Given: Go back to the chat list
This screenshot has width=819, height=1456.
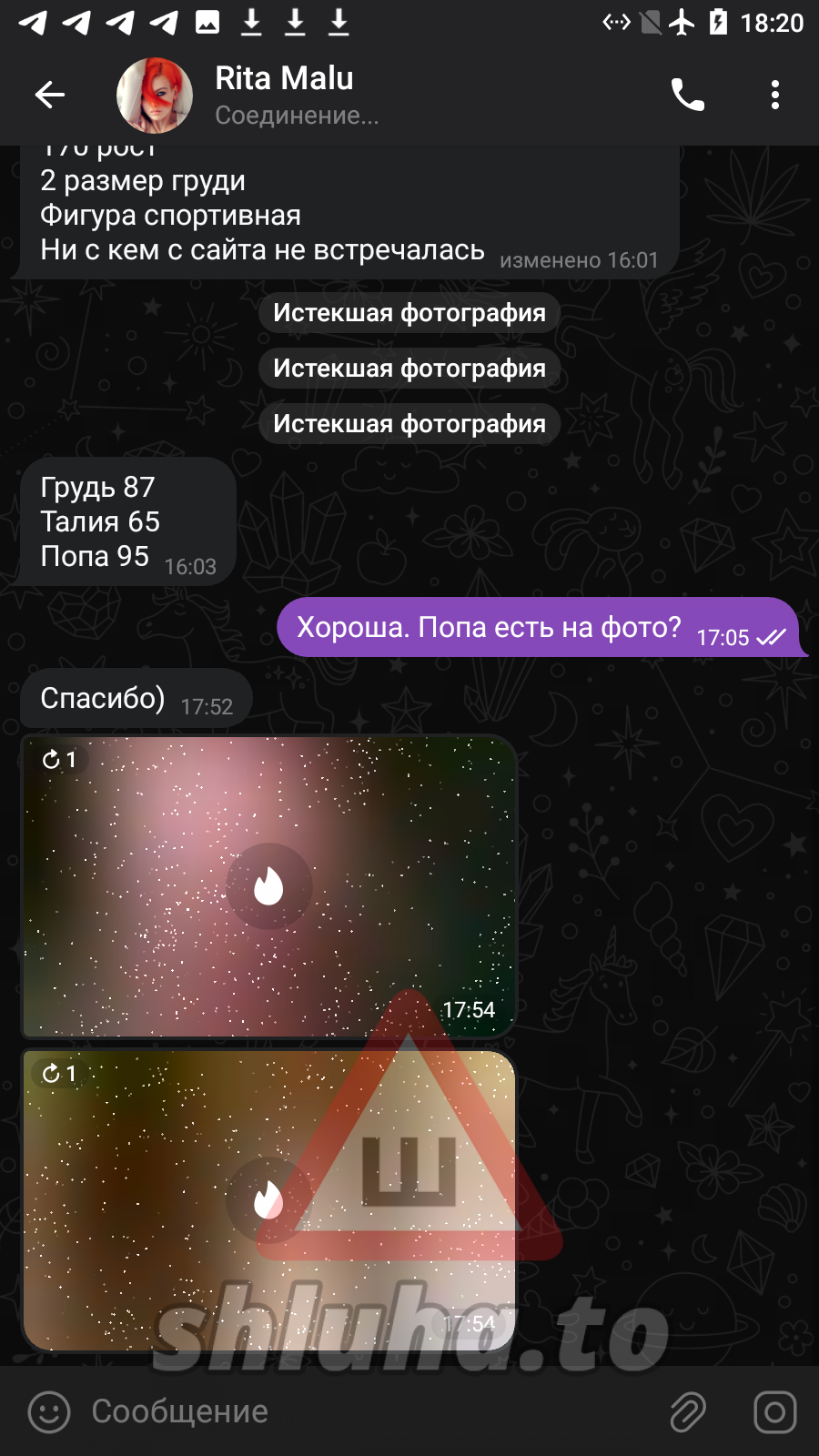Looking at the screenshot, I should click(50, 95).
